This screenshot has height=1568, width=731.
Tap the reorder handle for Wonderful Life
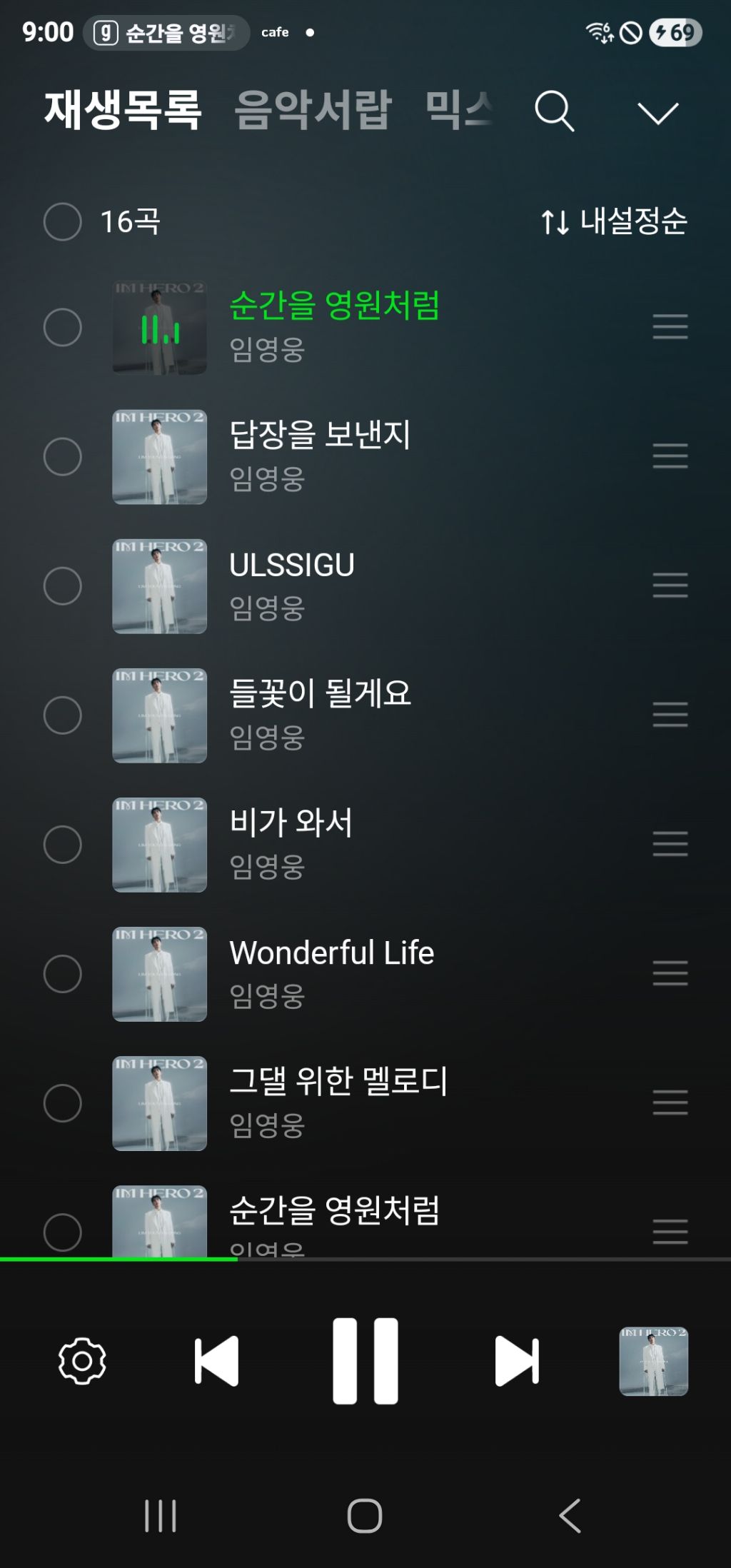(670, 973)
